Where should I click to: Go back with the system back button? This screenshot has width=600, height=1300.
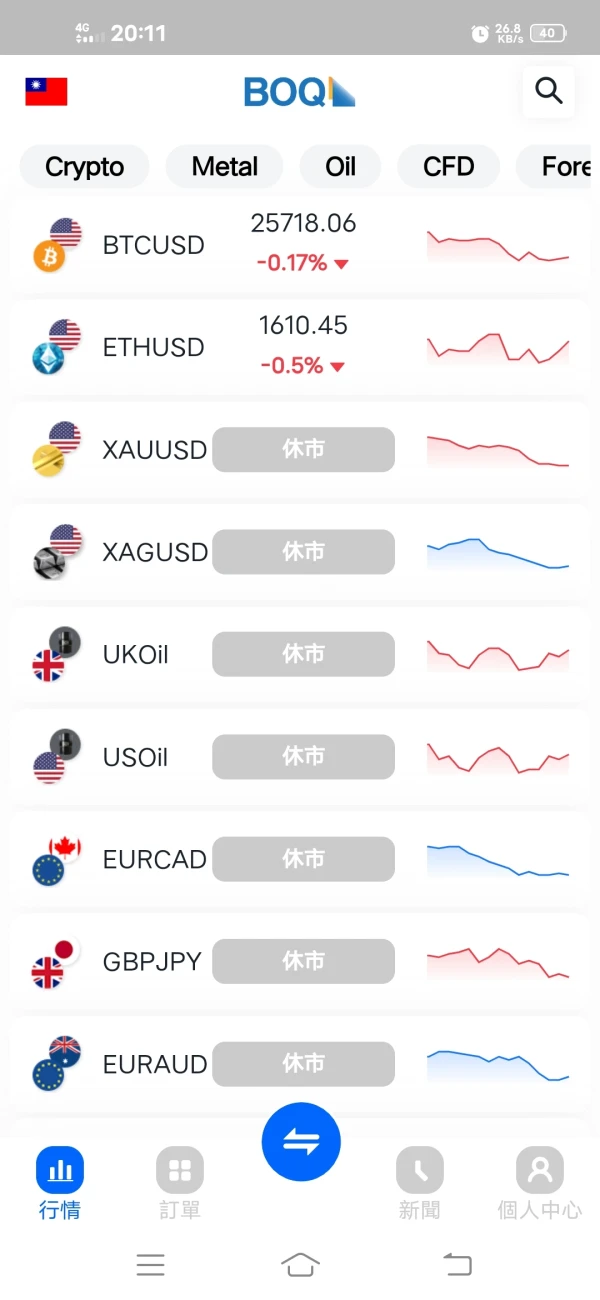457,1264
